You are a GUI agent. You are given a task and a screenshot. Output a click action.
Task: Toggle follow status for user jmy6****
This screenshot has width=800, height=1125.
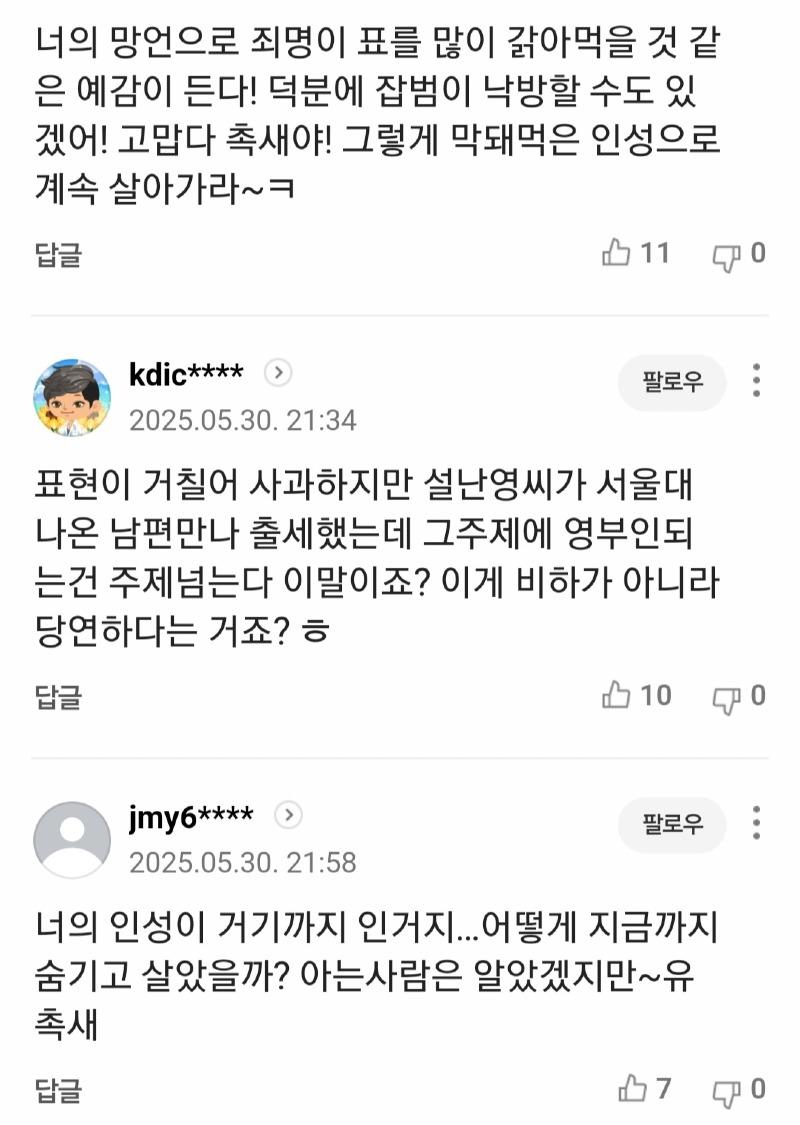672,826
